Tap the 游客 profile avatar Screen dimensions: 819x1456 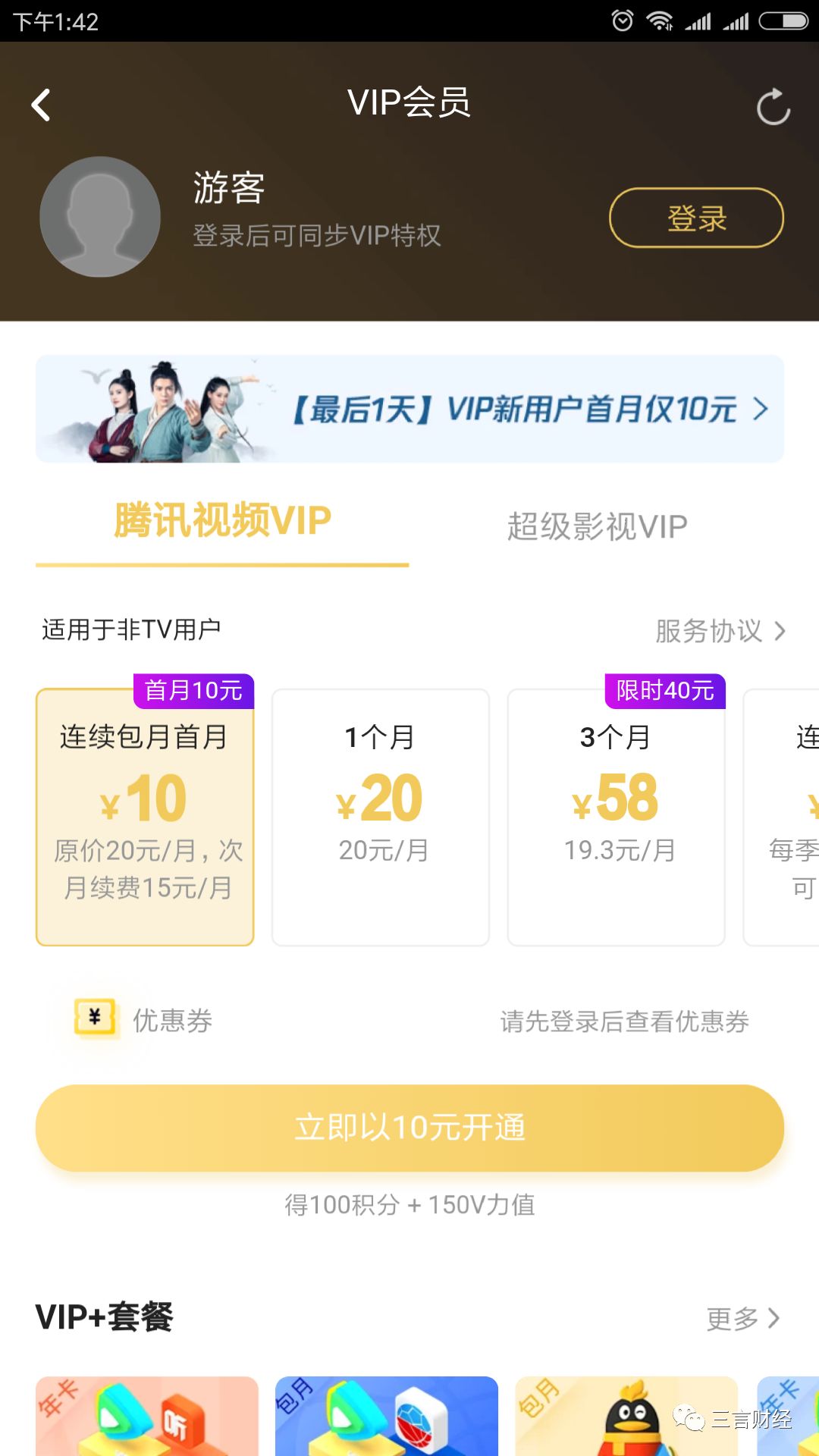(100, 217)
